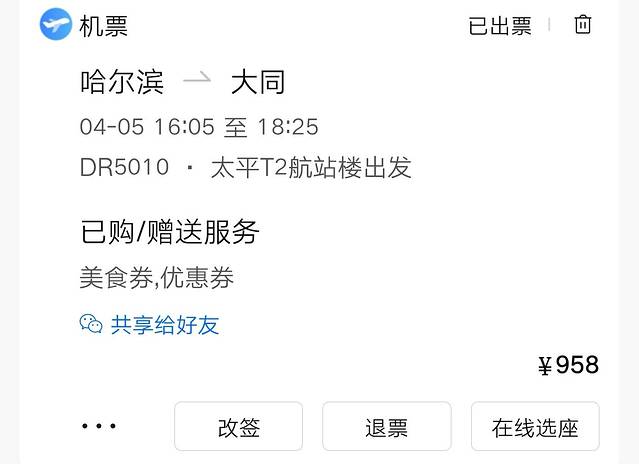Open the three-dot more options menu

(x=99, y=427)
